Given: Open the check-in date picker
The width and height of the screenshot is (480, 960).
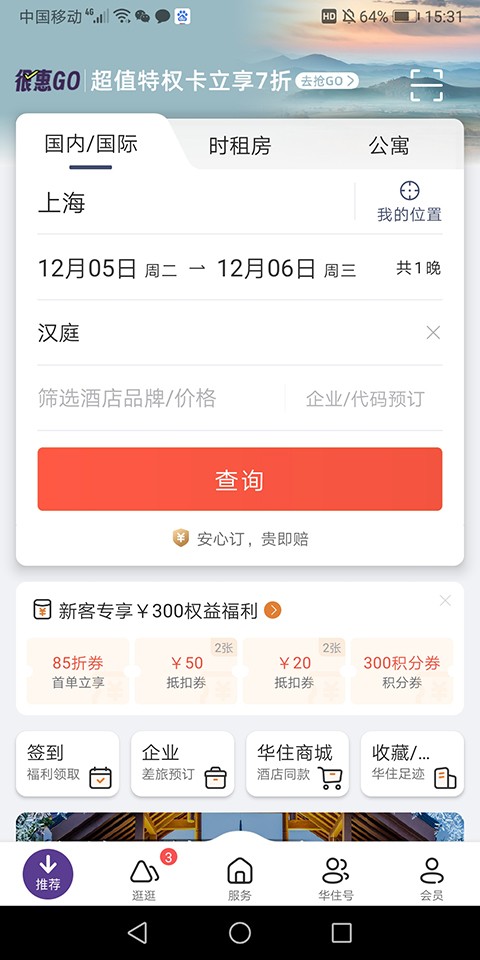Looking at the screenshot, I should coord(108,268).
